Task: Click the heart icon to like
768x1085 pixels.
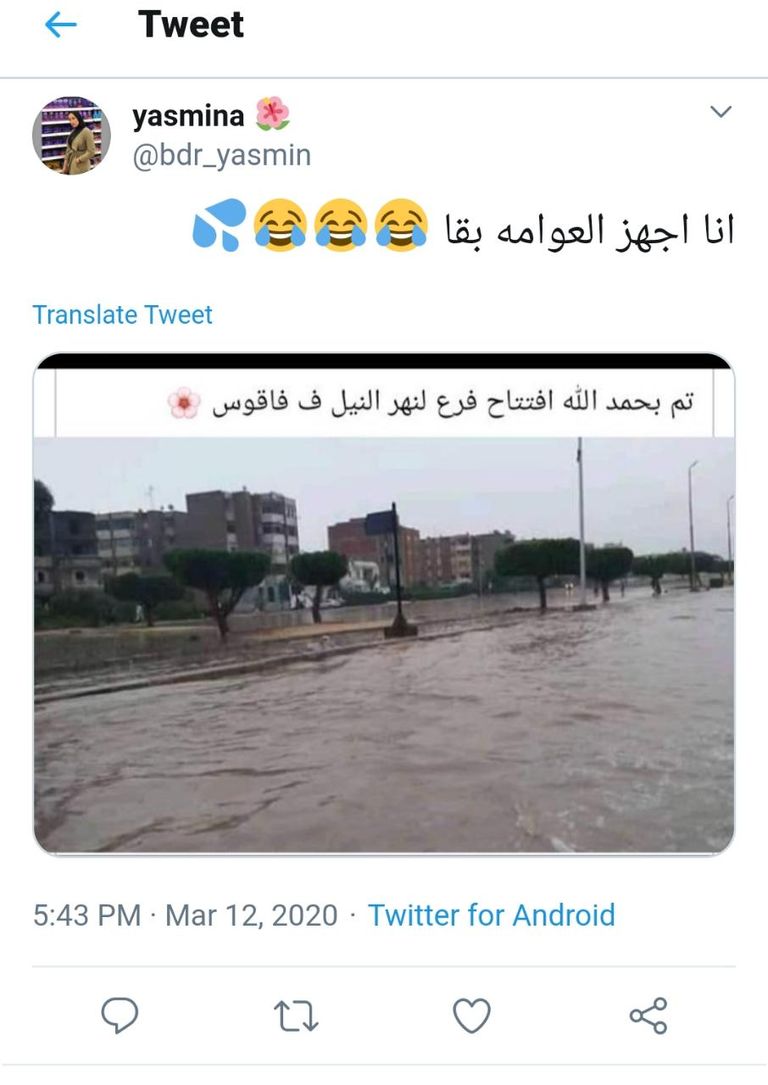Action: 469,1018
